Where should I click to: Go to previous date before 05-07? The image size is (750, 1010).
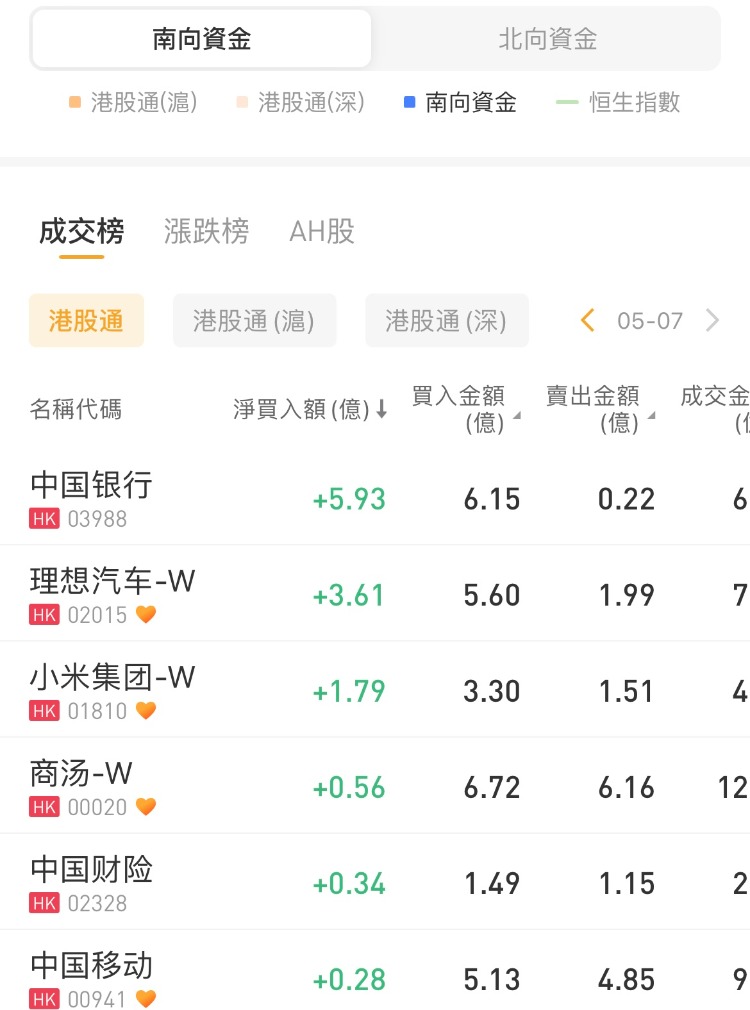588,321
